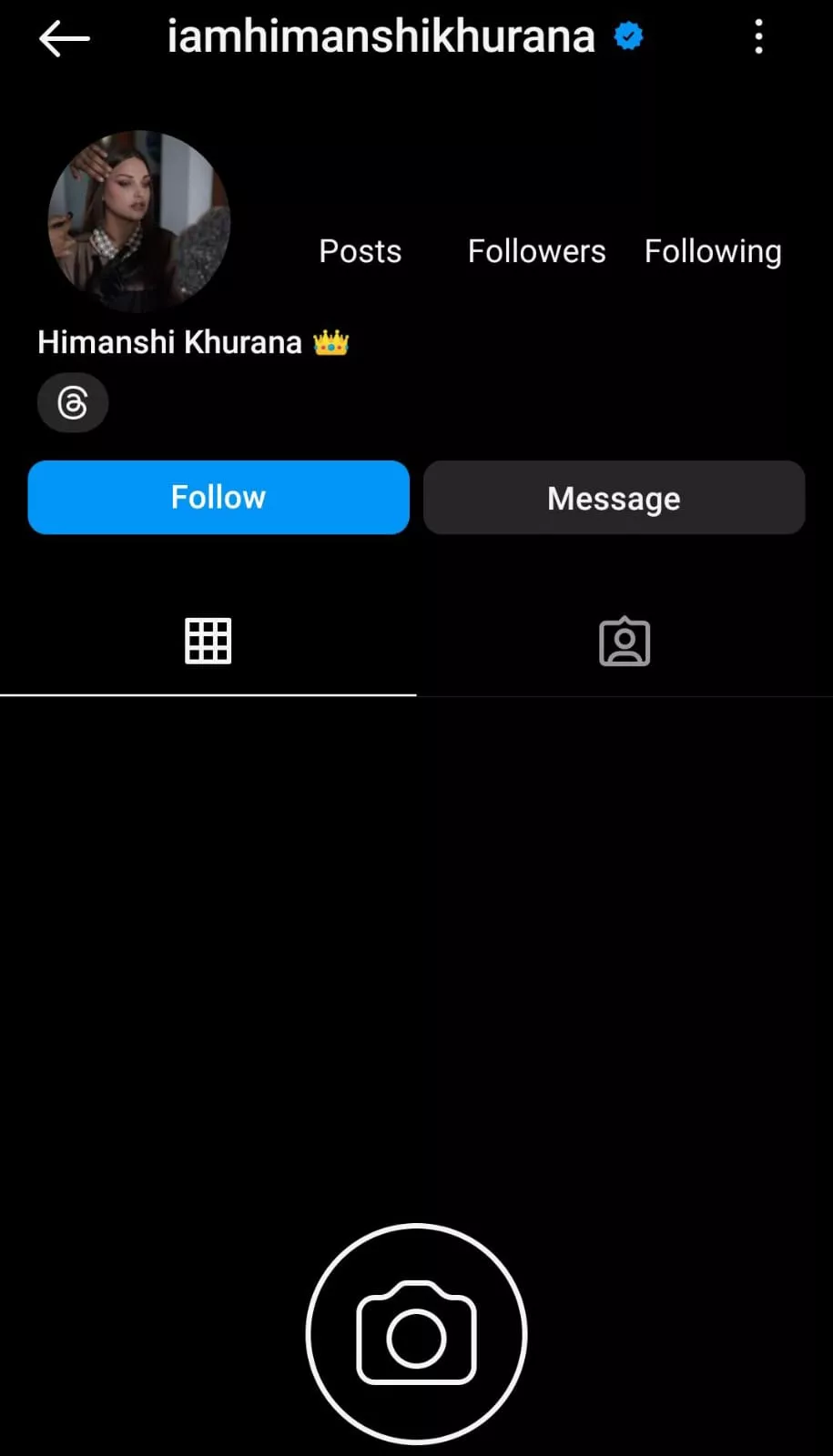Switch to the tagged photos tab
833x1456 pixels.
click(625, 642)
